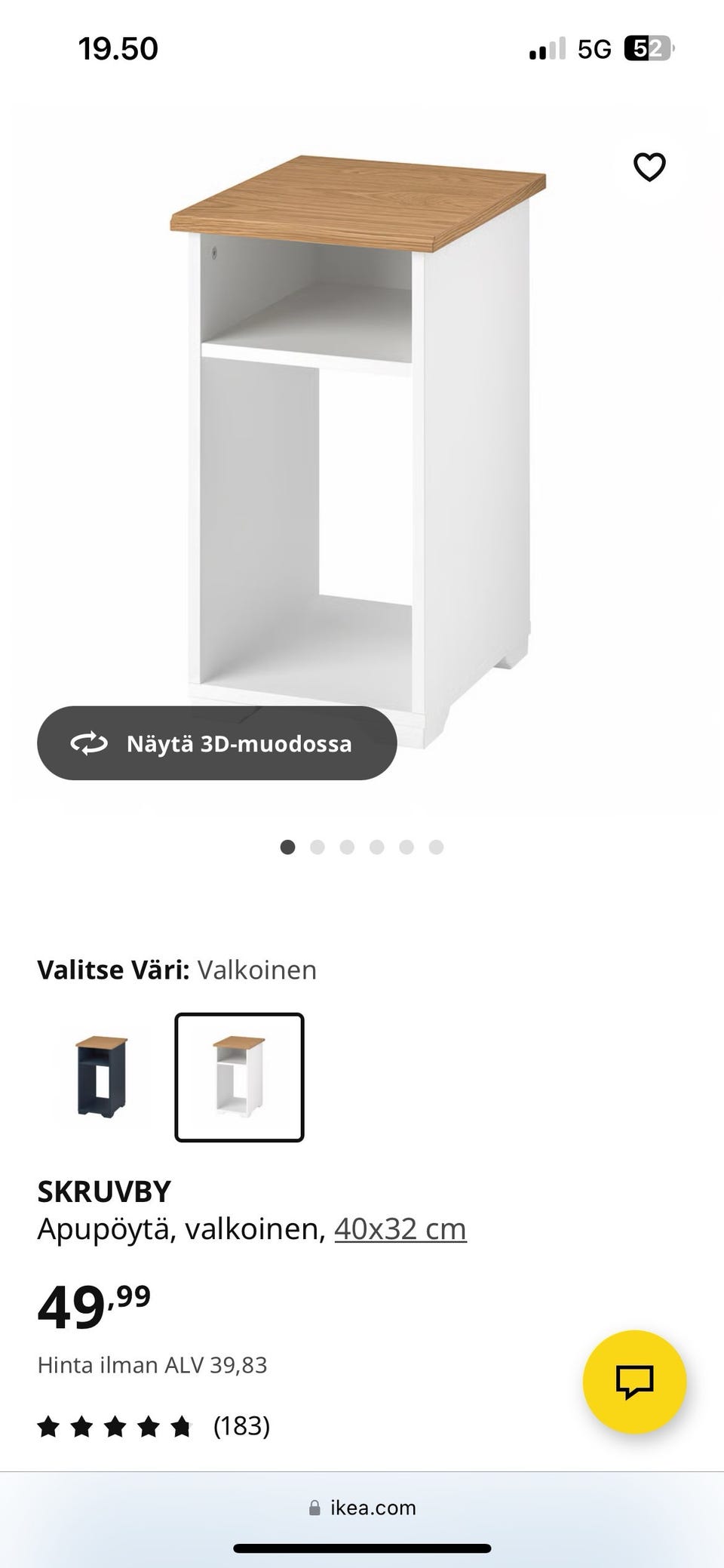Viewport: 724px width, 1568px height.
Task: Tap the active first carousel dot
Action: click(x=289, y=847)
